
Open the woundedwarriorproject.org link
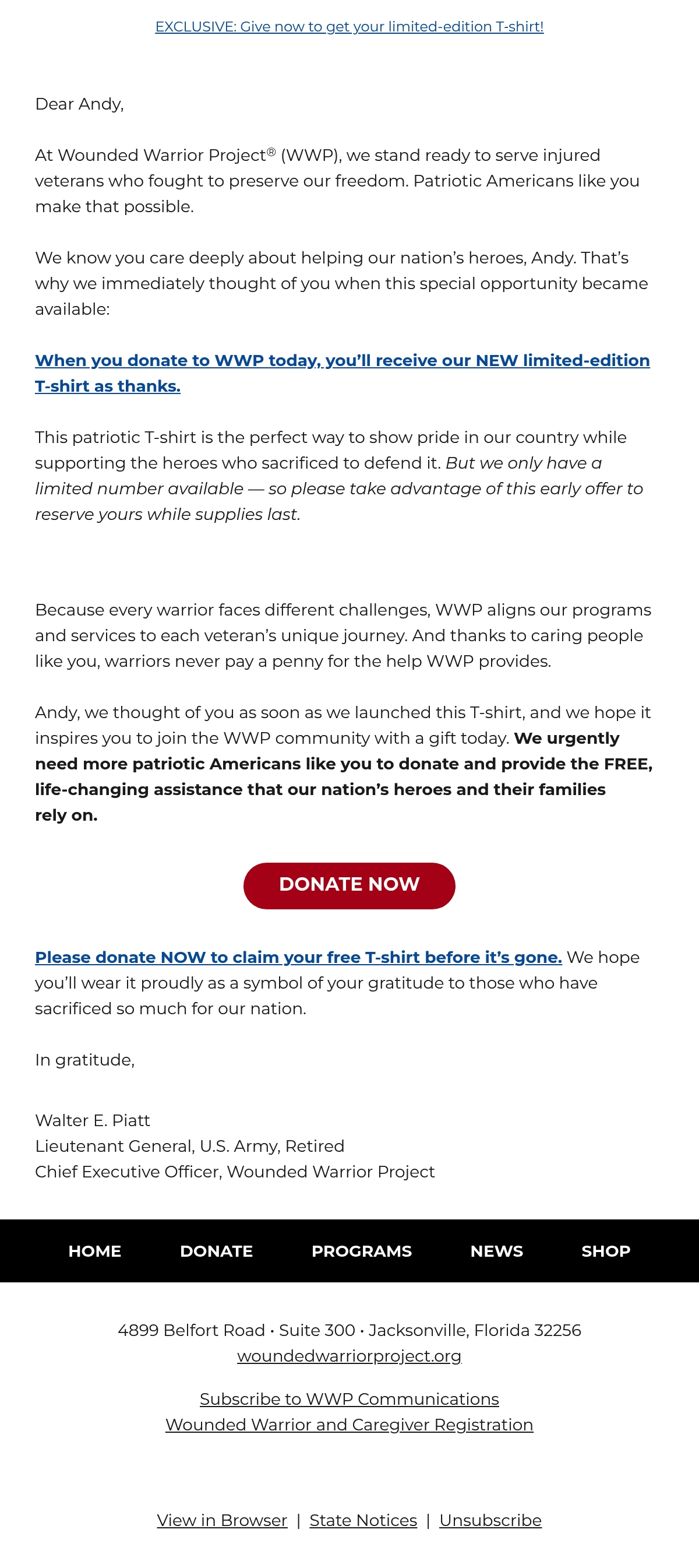point(349,1356)
